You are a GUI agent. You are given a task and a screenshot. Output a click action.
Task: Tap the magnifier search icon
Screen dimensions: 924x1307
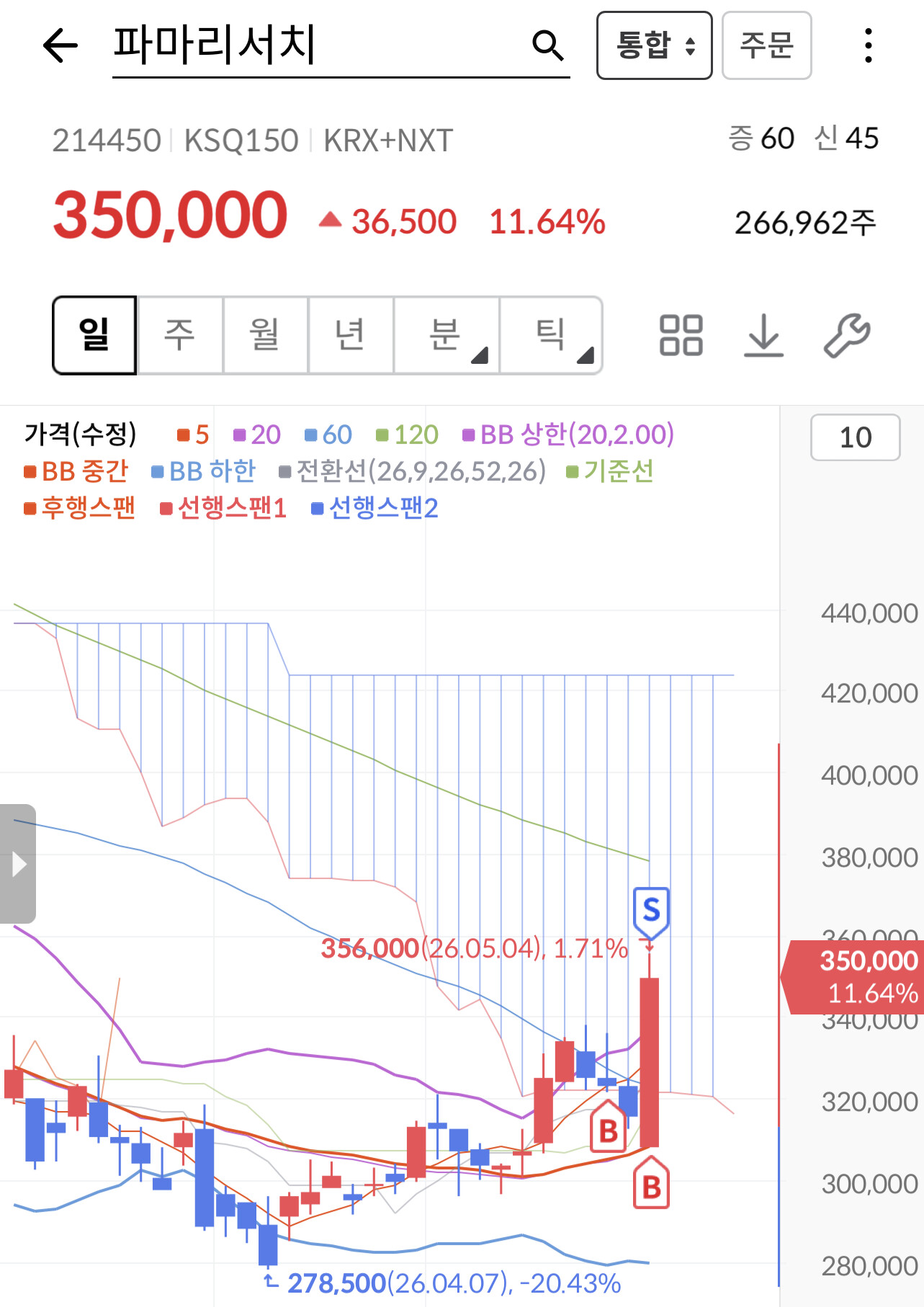tap(548, 45)
